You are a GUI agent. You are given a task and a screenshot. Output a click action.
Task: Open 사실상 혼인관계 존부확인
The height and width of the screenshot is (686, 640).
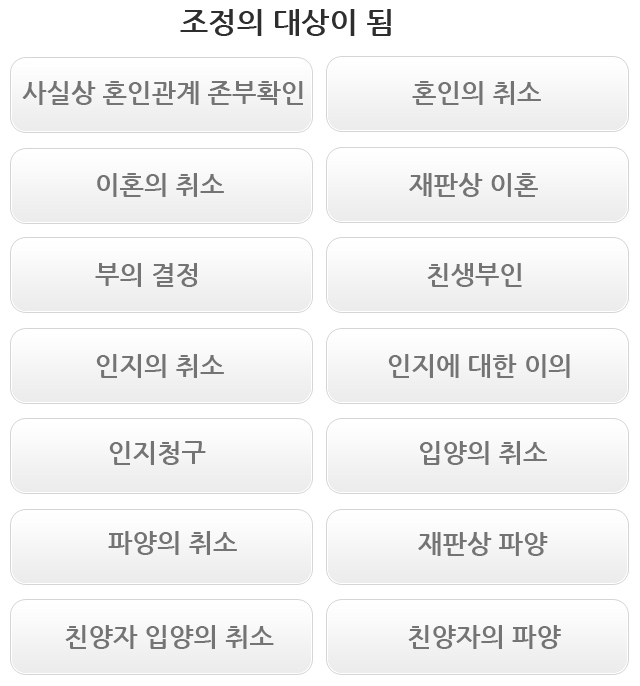[161, 94]
